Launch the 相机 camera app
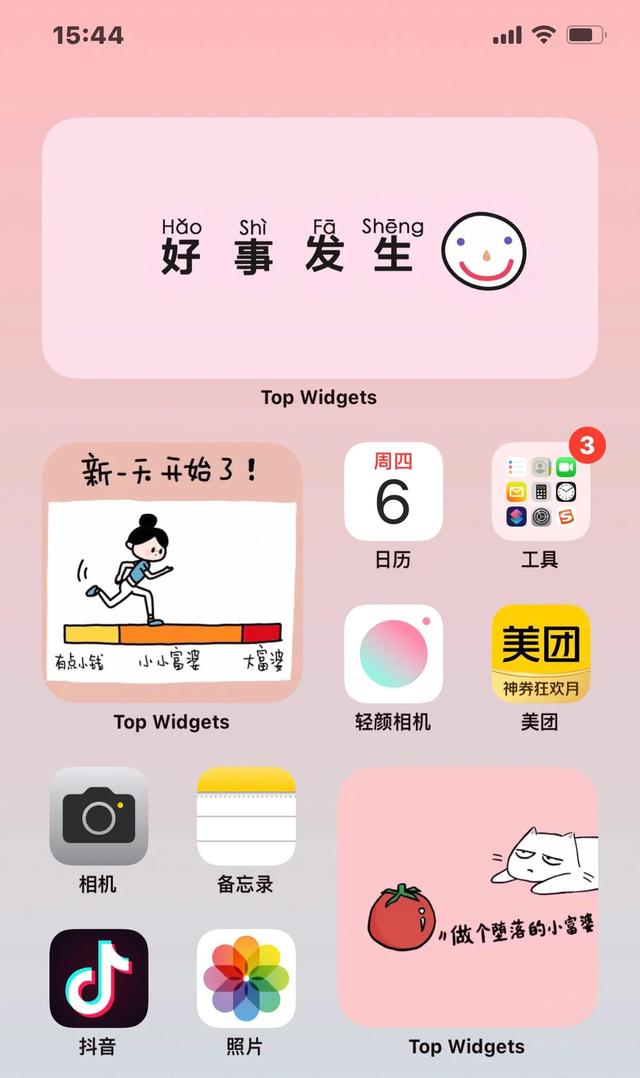Image resolution: width=640 pixels, height=1078 pixels. coord(98,816)
